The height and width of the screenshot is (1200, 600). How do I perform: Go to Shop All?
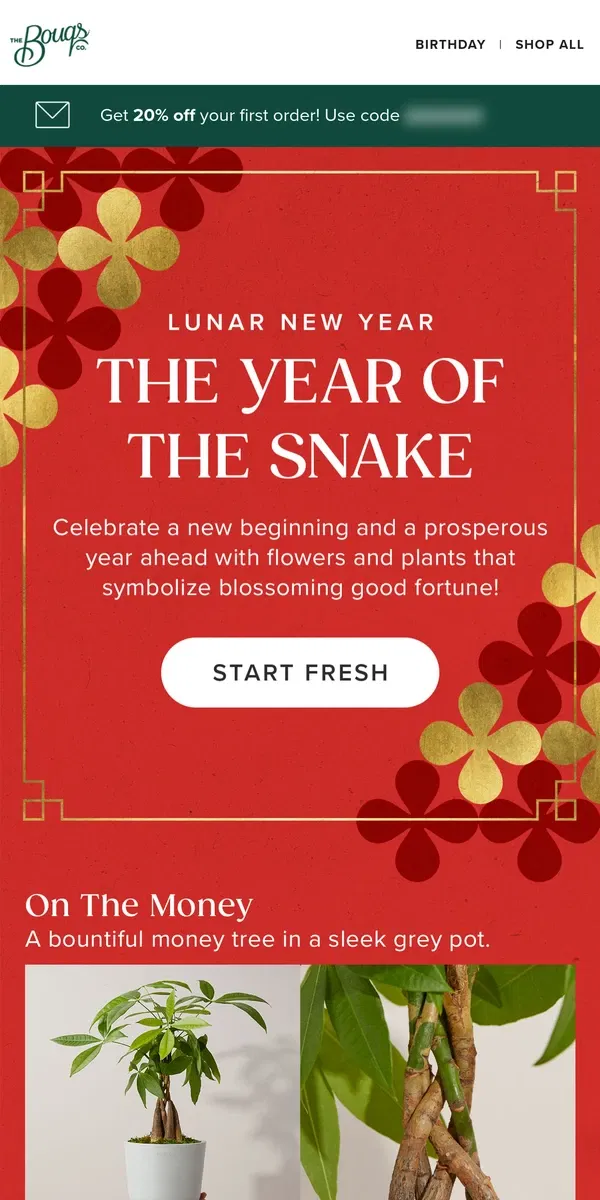click(x=549, y=45)
